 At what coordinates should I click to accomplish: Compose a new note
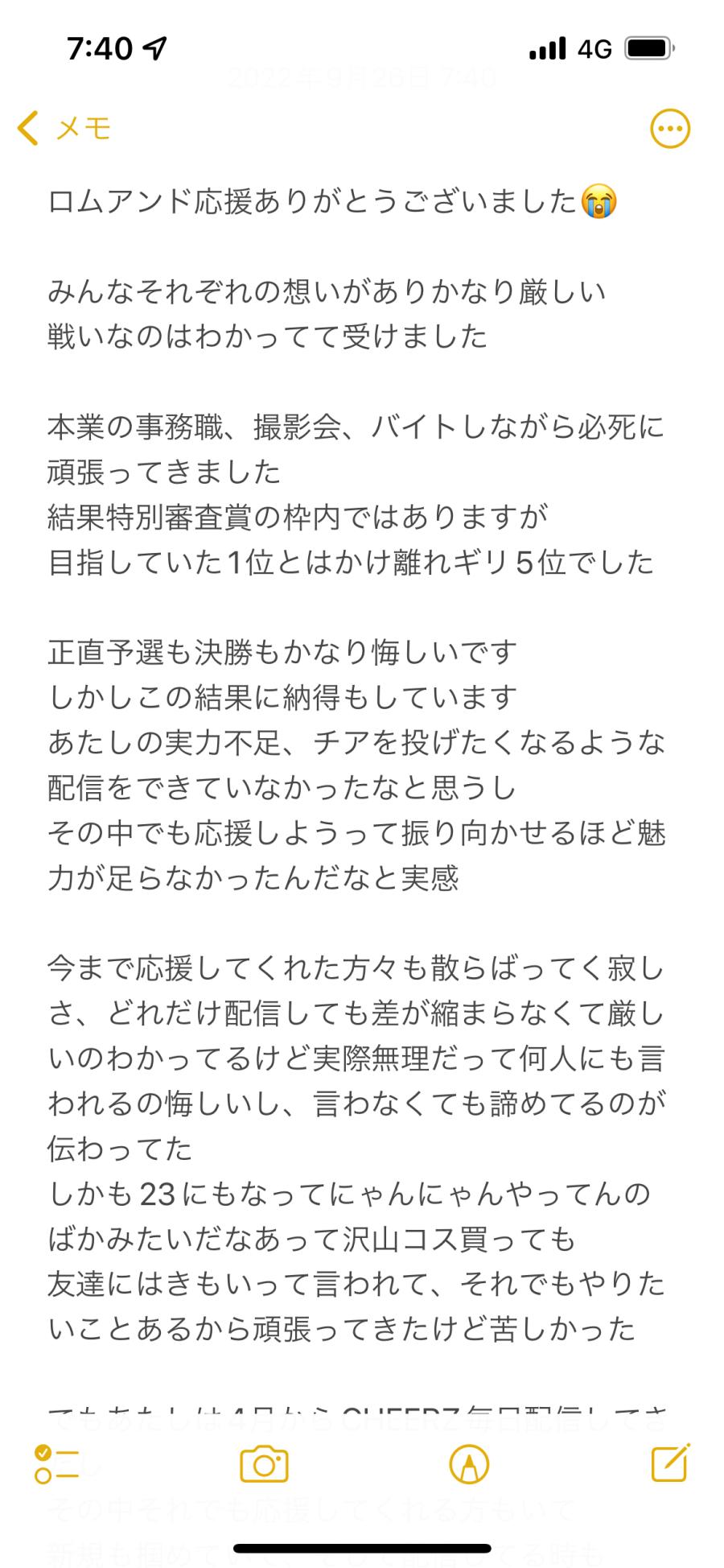pos(670,1464)
